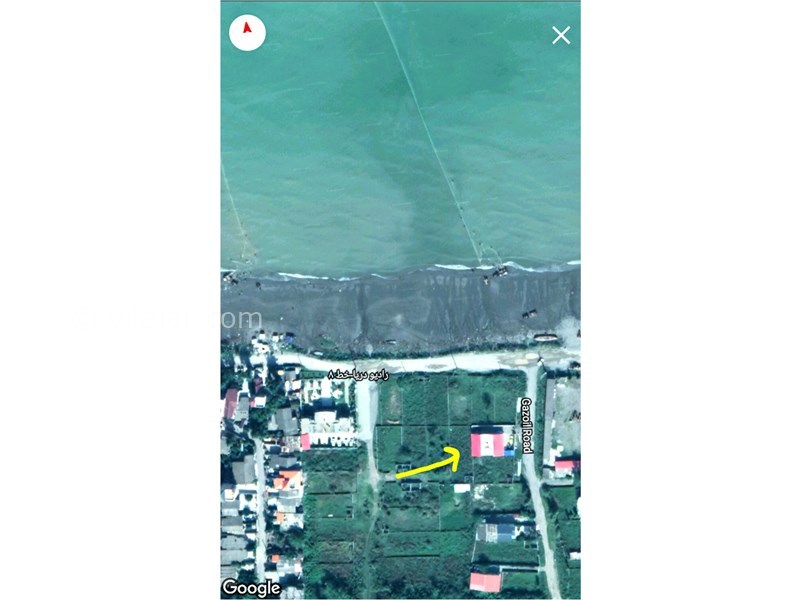Tap the compass to reset map north
The height and width of the screenshot is (600, 800).
tap(247, 33)
